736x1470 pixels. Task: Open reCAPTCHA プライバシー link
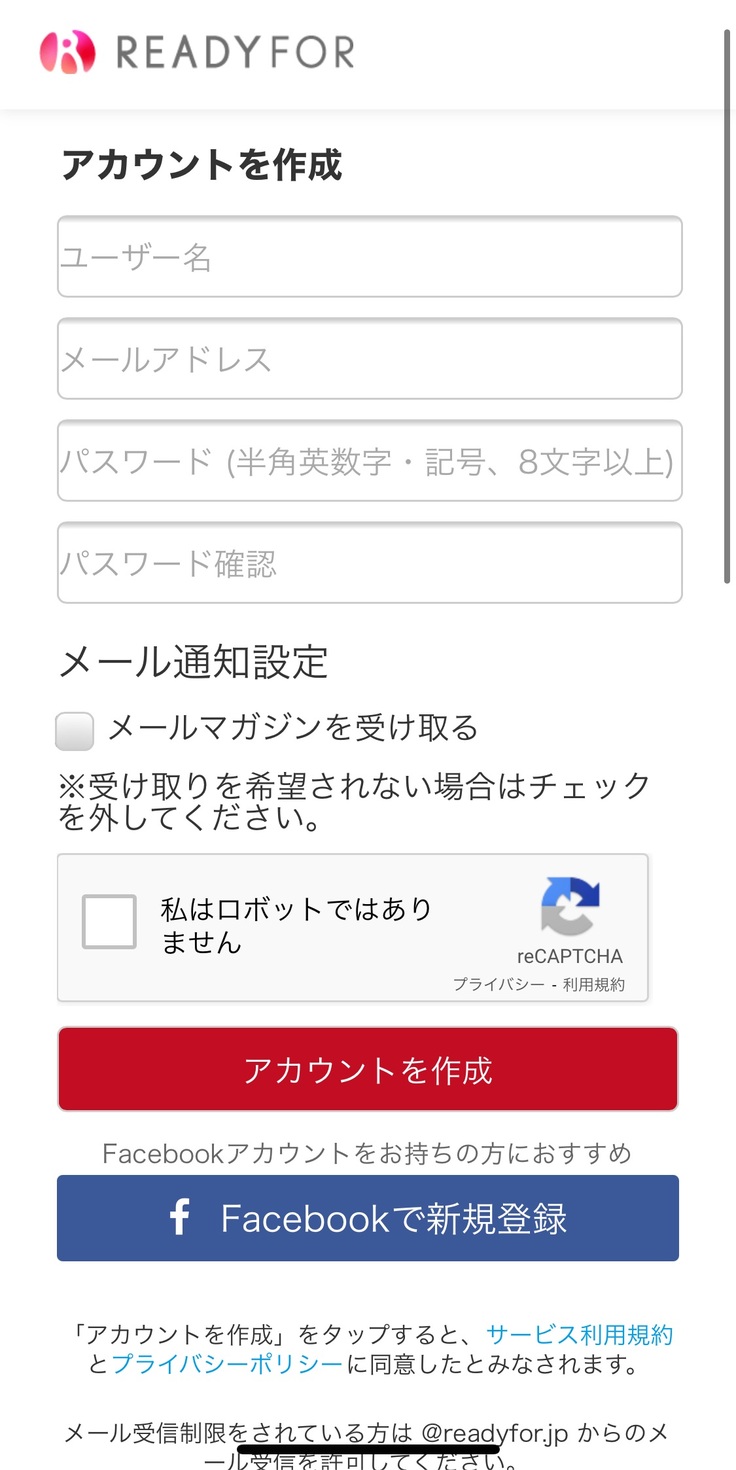(x=498, y=985)
